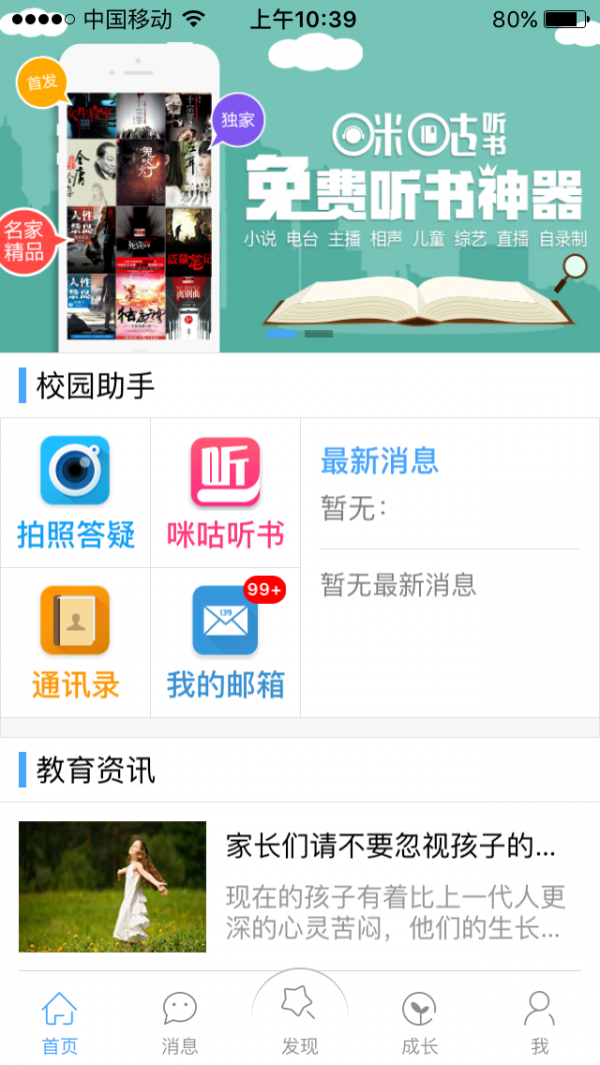Viewport: 600px width, 1065px height.
Task: Launch 咪咕听书 audiobook shortcut
Action: click(225, 492)
